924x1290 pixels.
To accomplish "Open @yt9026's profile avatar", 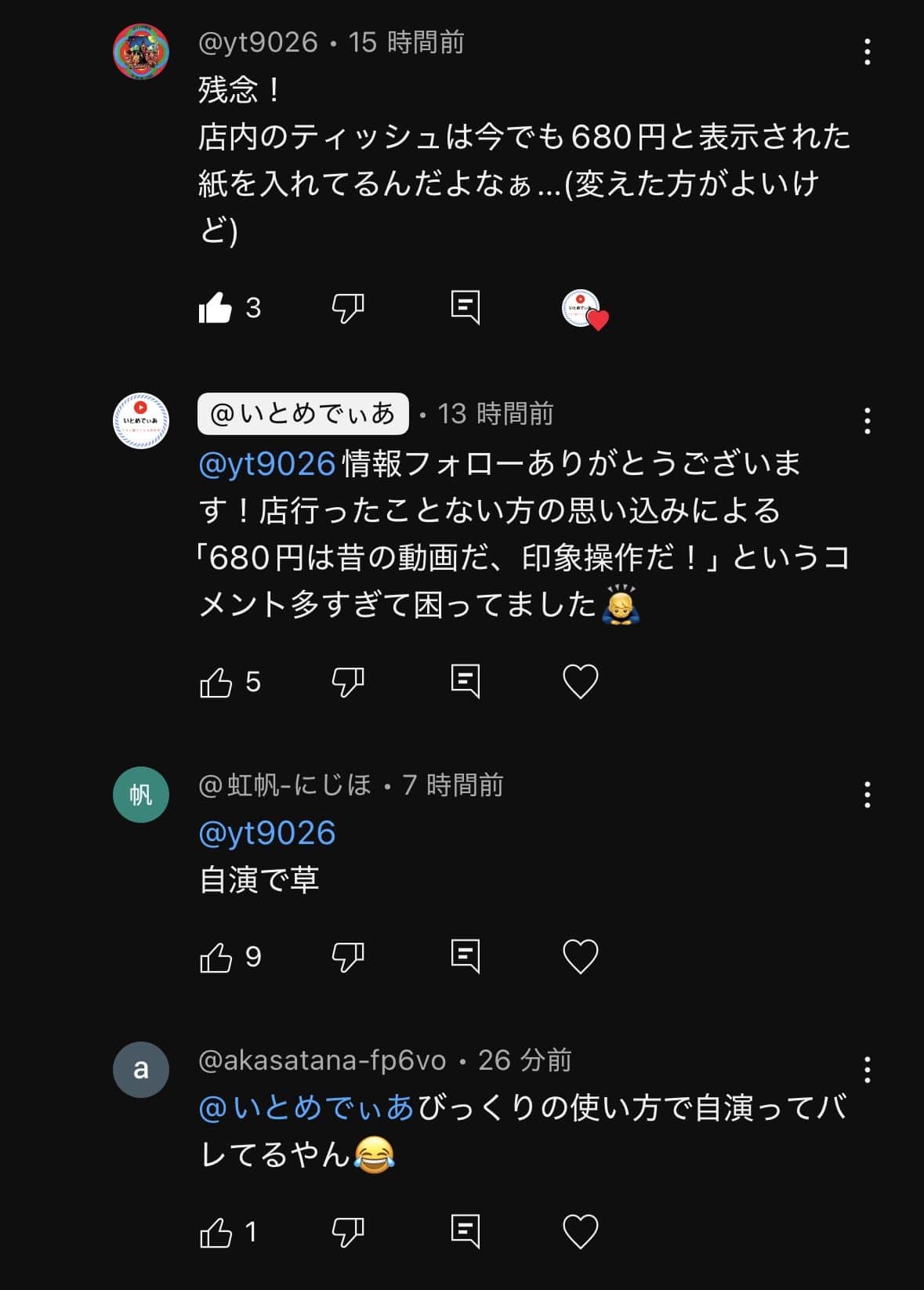I will (x=141, y=52).
